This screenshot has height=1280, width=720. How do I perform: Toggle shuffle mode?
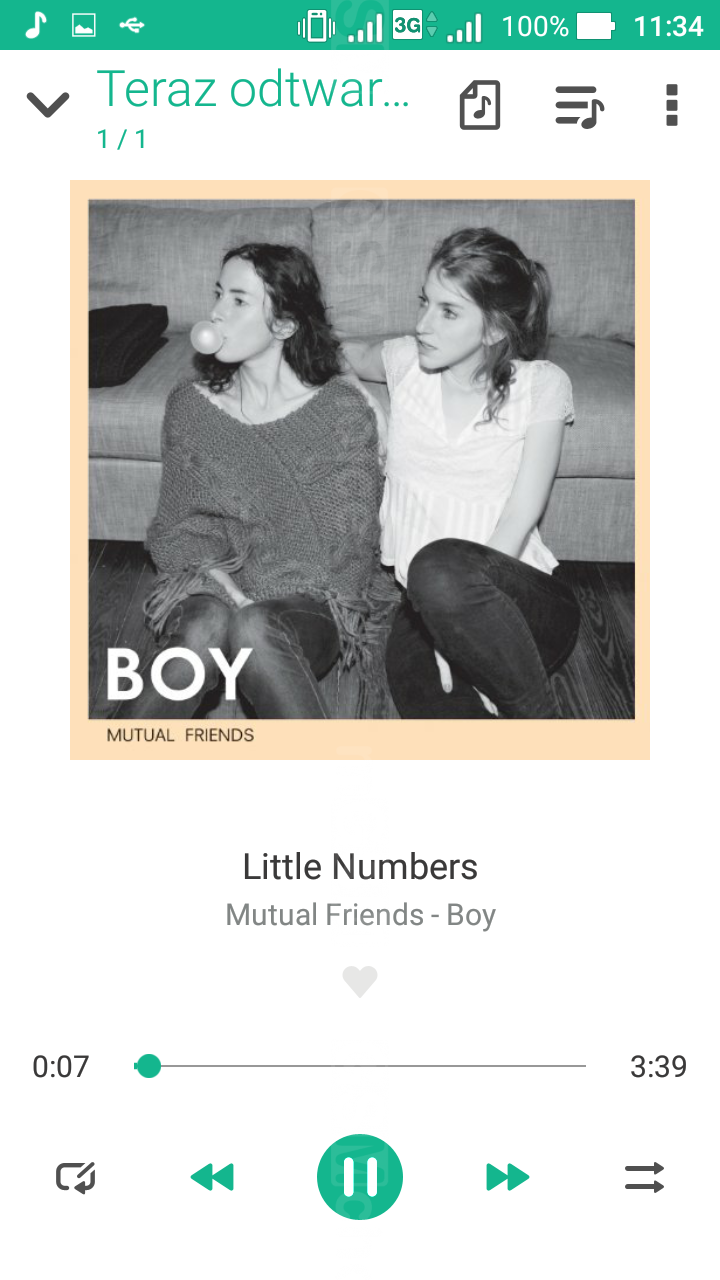pos(644,1177)
